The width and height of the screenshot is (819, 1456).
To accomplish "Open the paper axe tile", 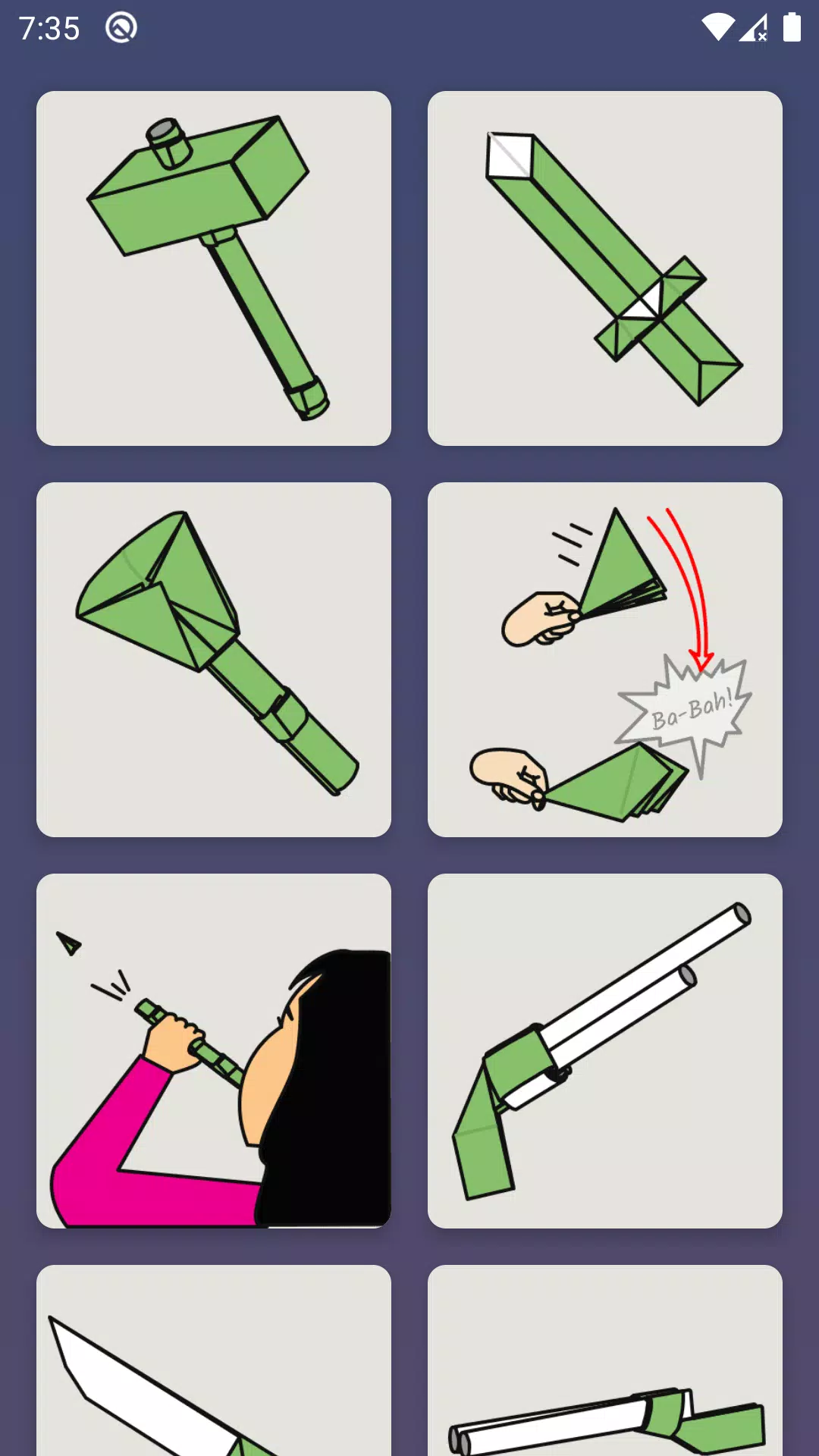I will point(213,659).
